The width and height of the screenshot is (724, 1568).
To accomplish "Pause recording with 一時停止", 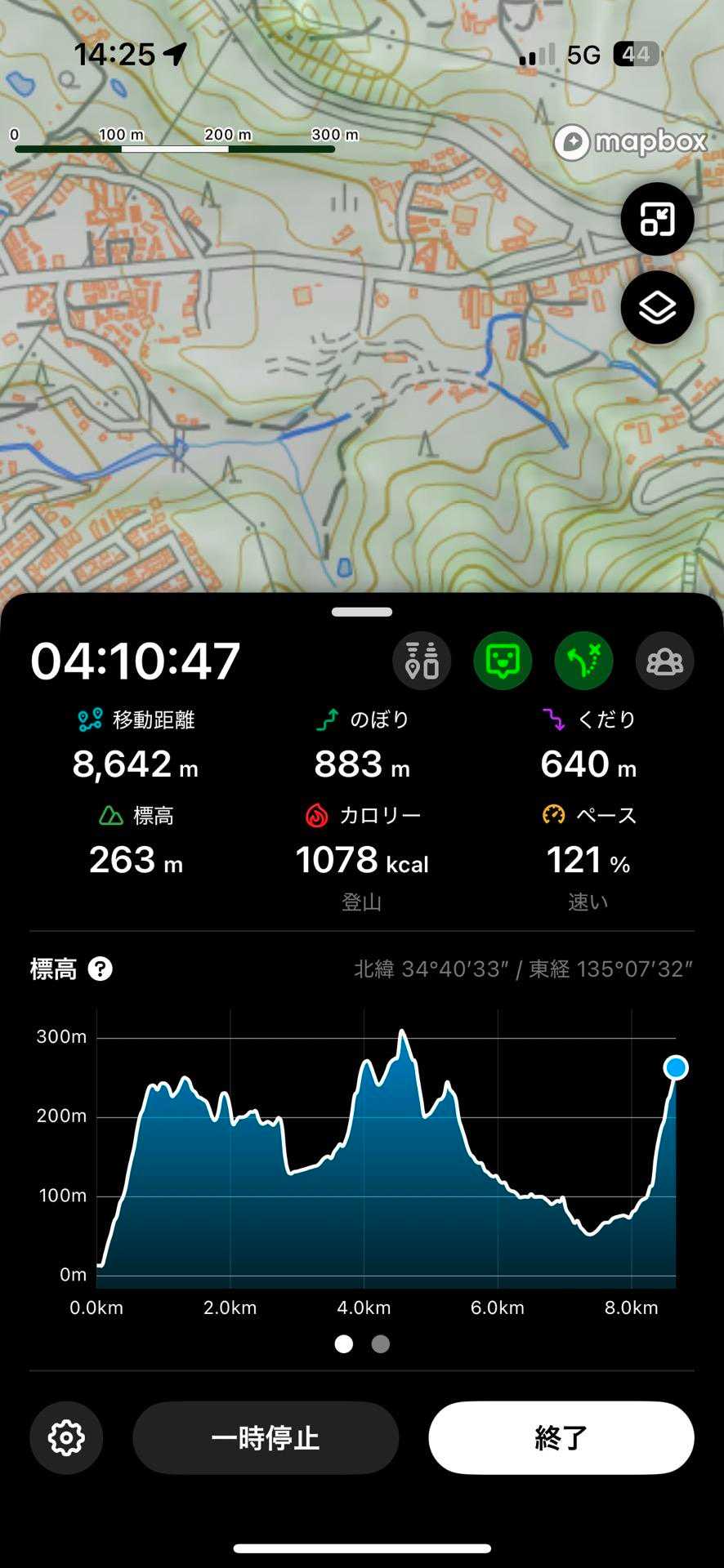I will click(266, 1437).
